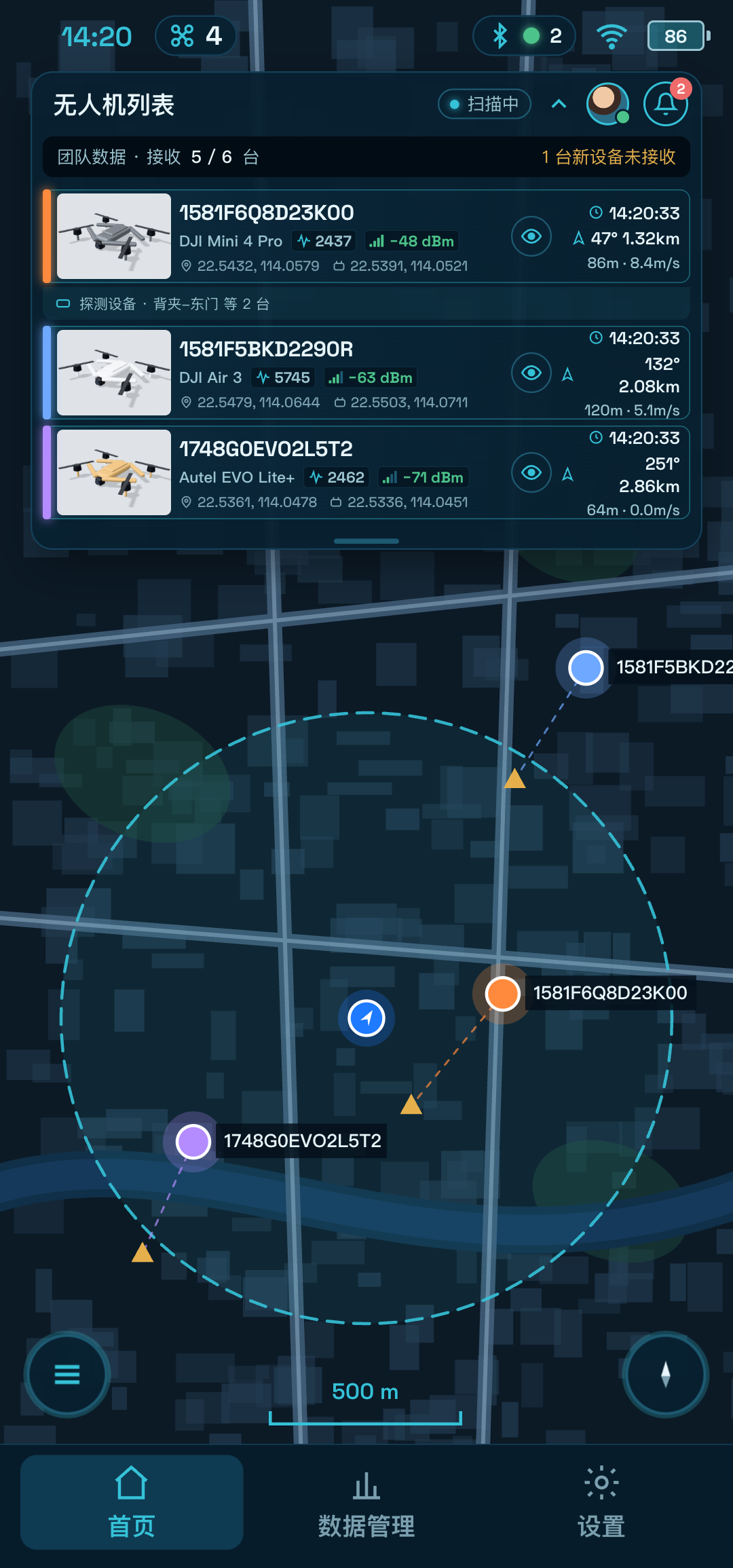This screenshot has height=1568, width=733.
Task: Tap the 扫描中 scanning chip
Action: 485,104
